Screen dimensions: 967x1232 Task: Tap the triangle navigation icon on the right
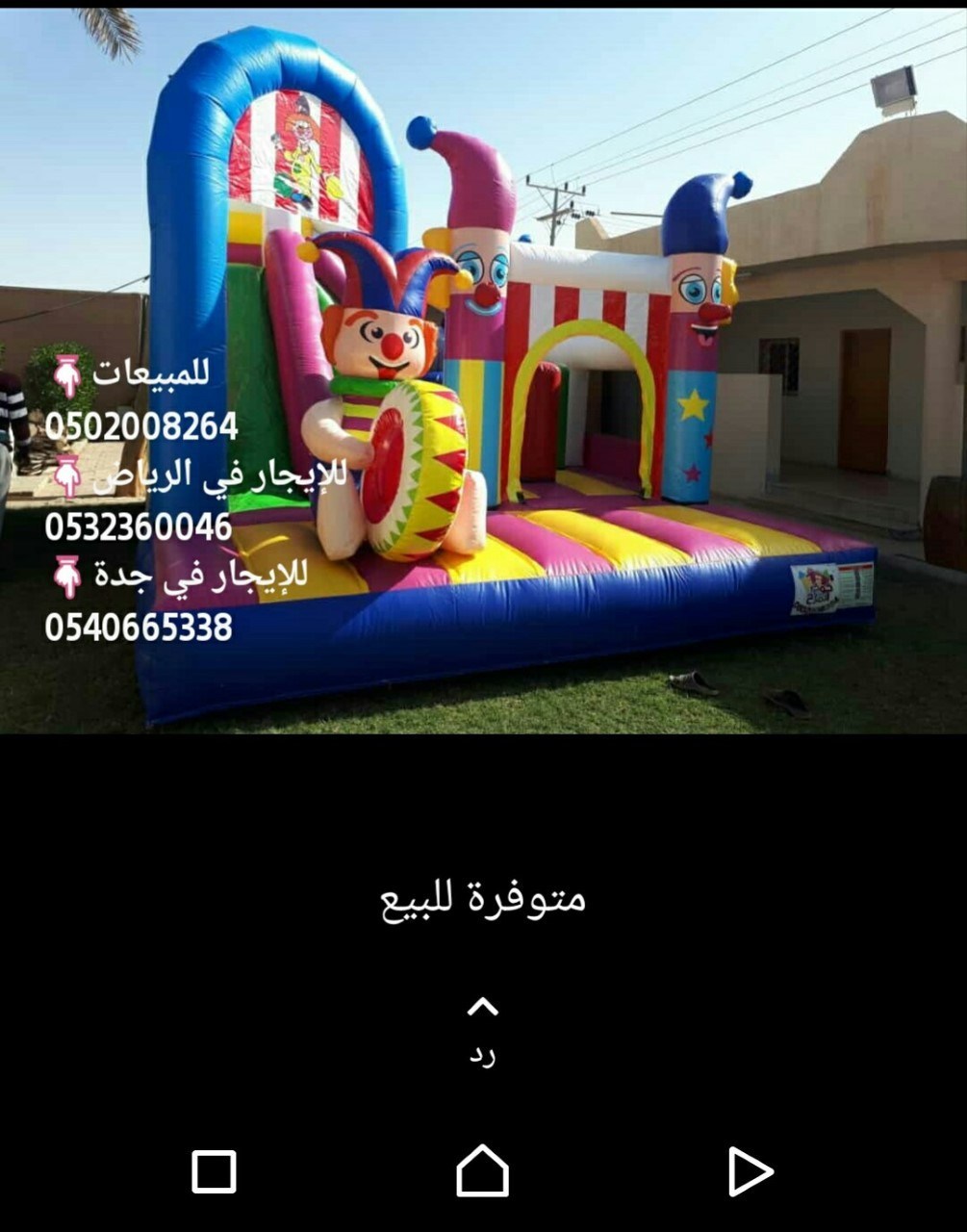click(749, 1170)
